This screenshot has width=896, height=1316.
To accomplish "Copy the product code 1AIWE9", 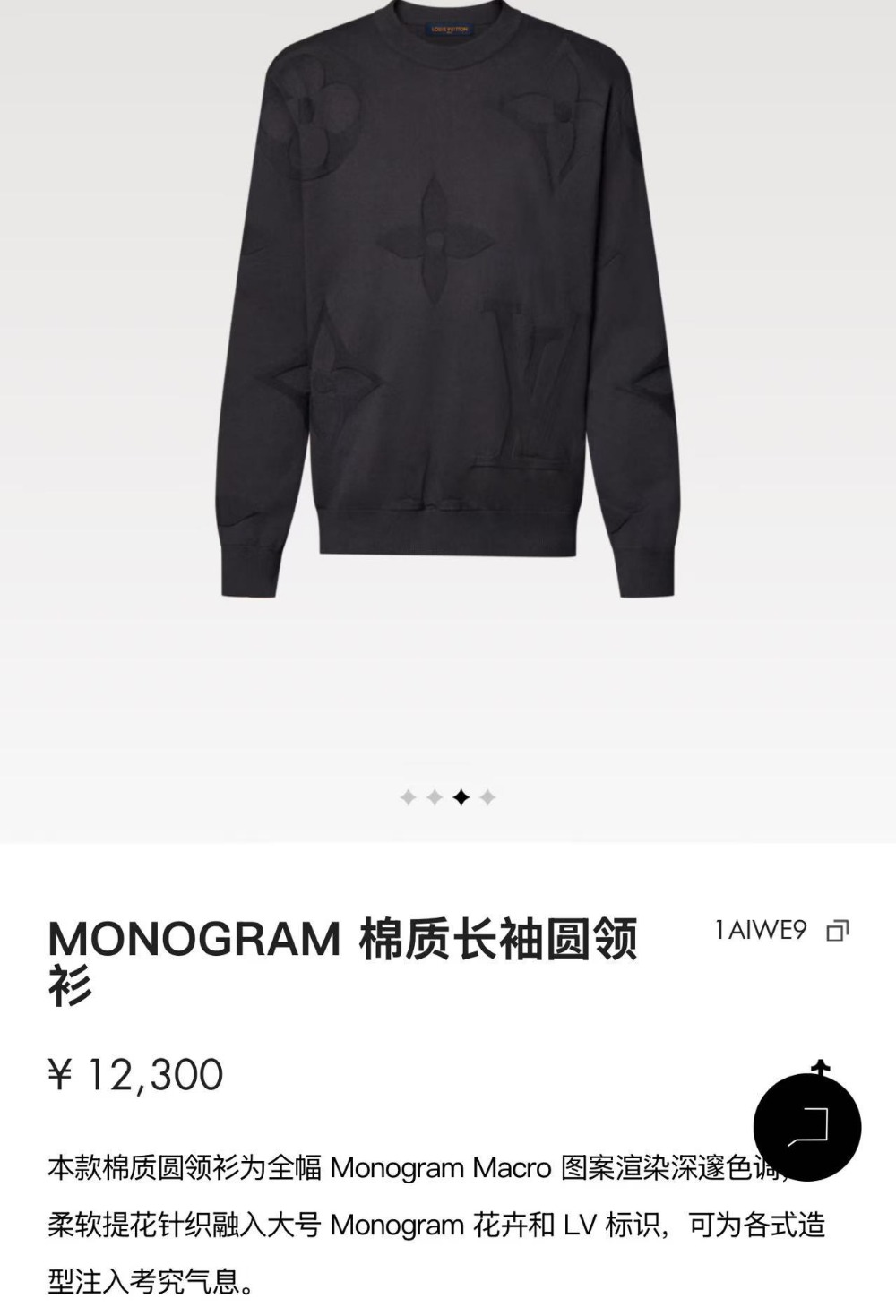I will (x=837, y=931).
